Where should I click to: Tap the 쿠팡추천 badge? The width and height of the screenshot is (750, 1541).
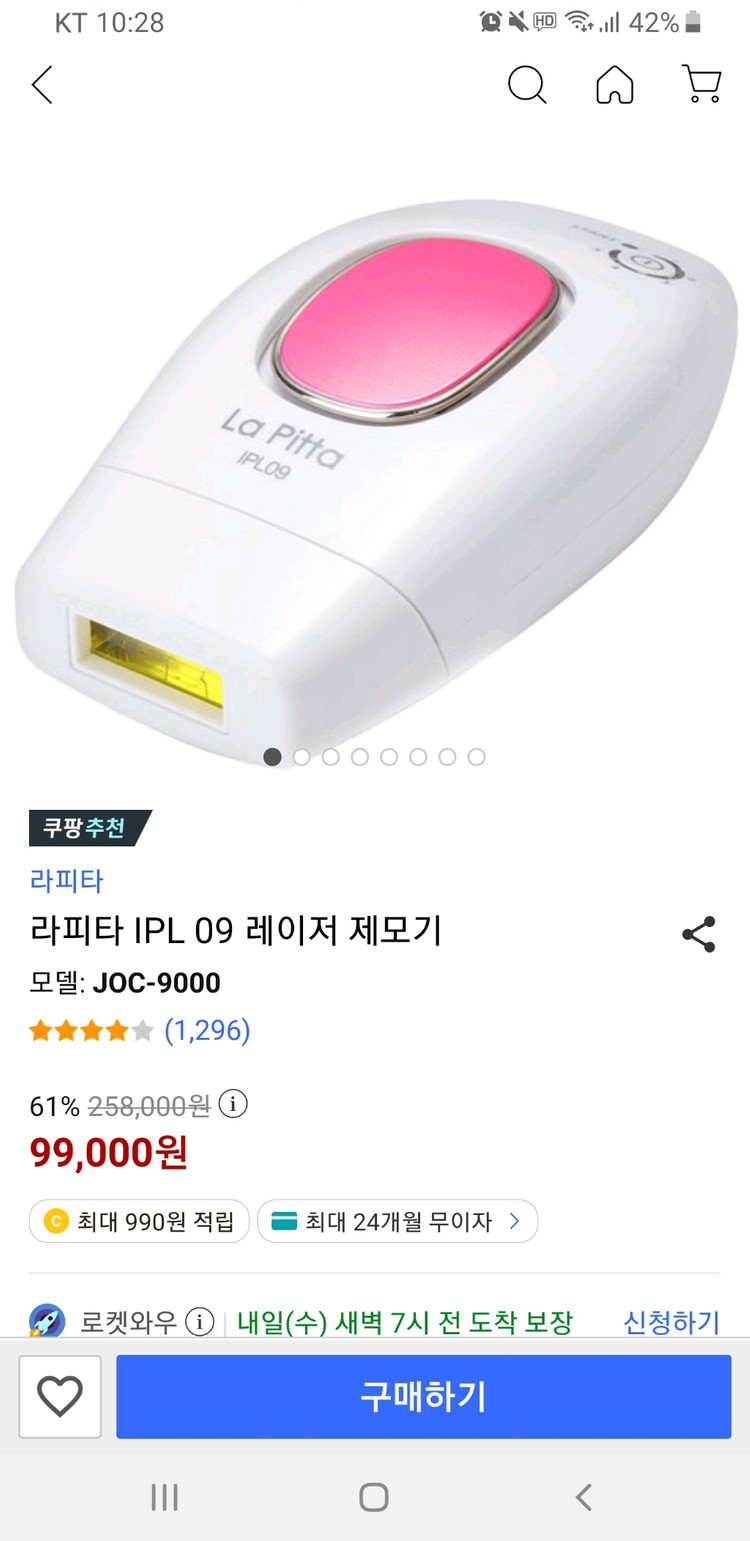[84, 828]
